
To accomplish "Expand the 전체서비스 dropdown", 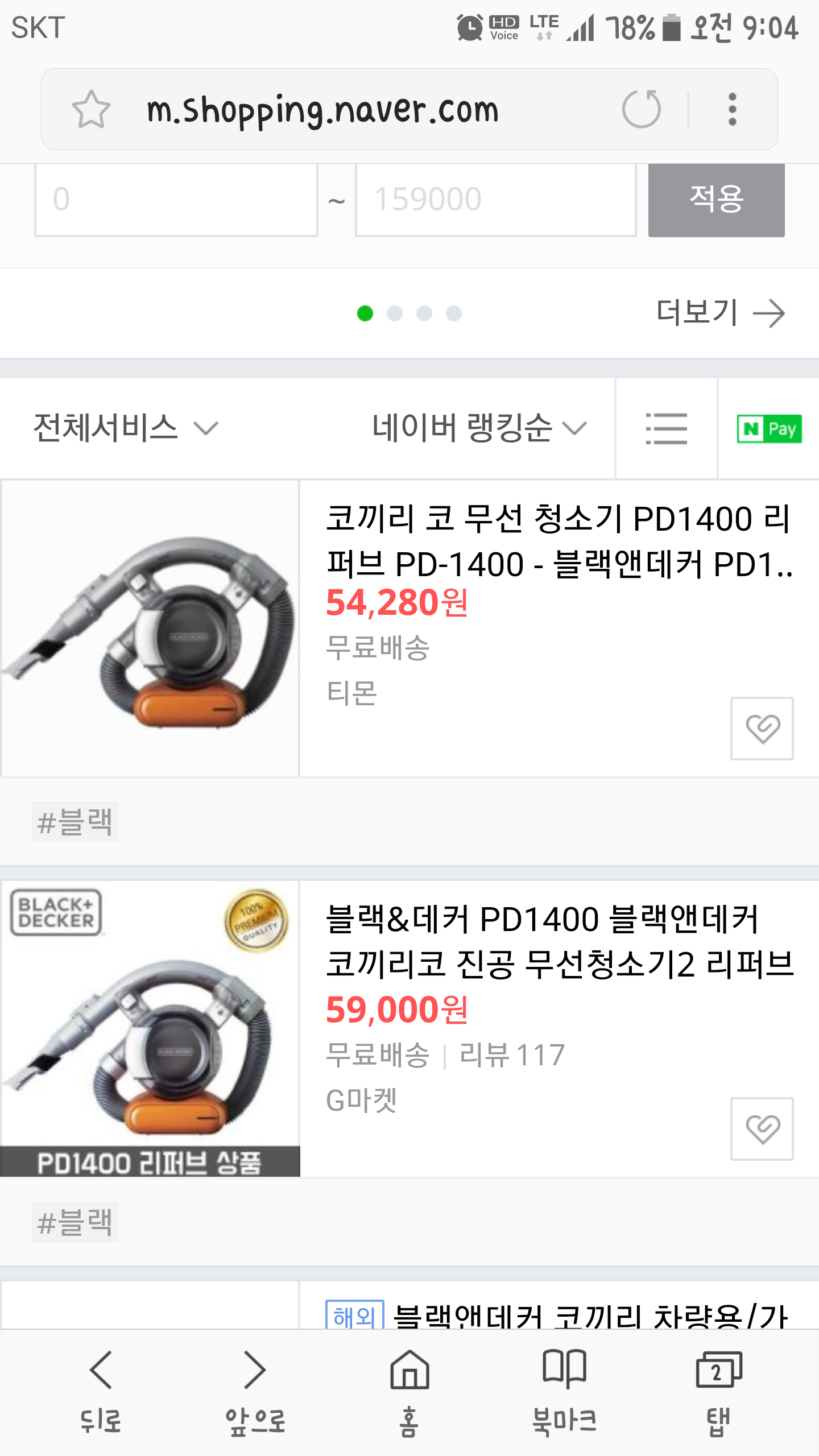I will tap(125, 428).
